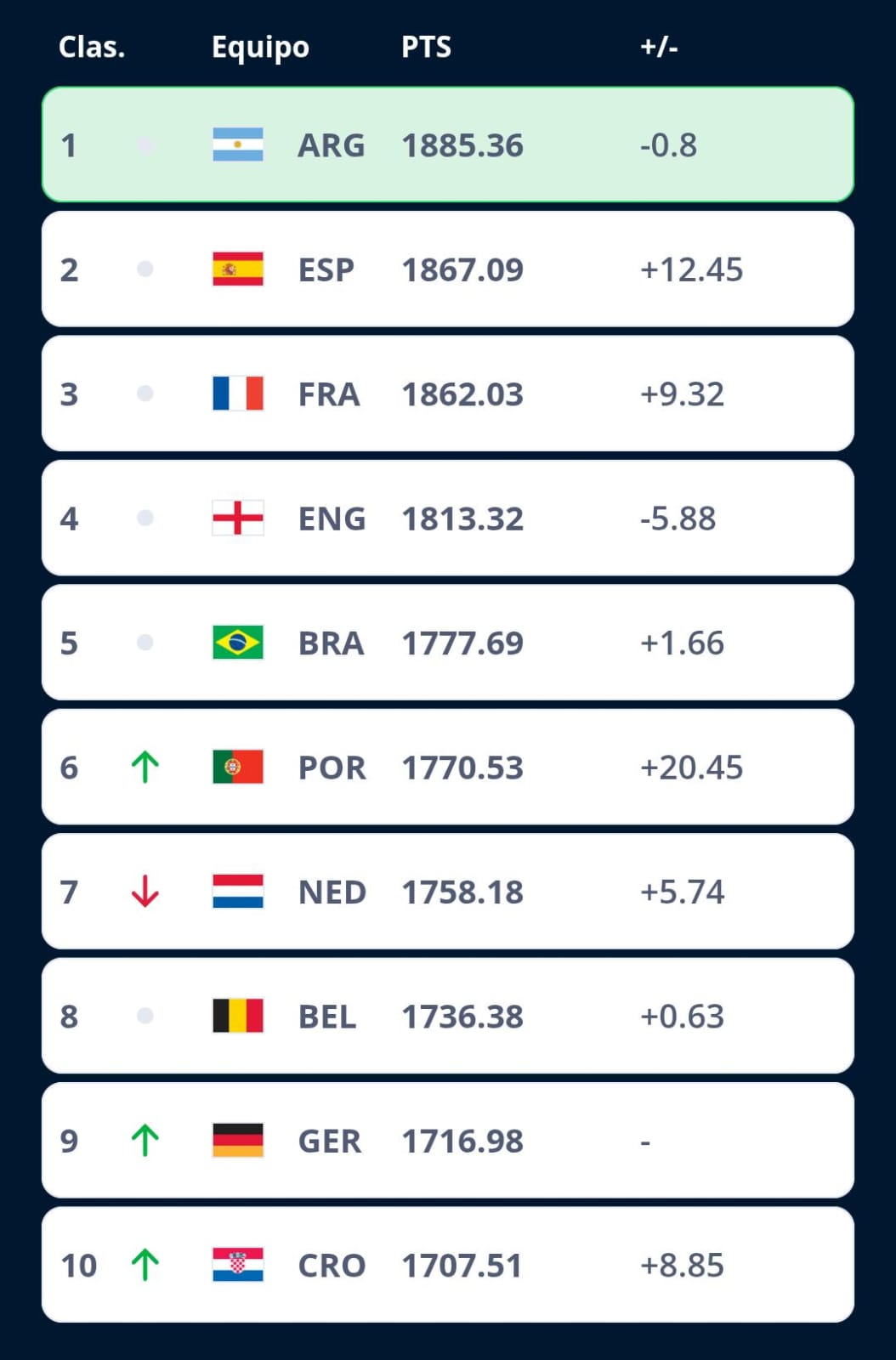Select the PTS column header

[x=425, y=48]
